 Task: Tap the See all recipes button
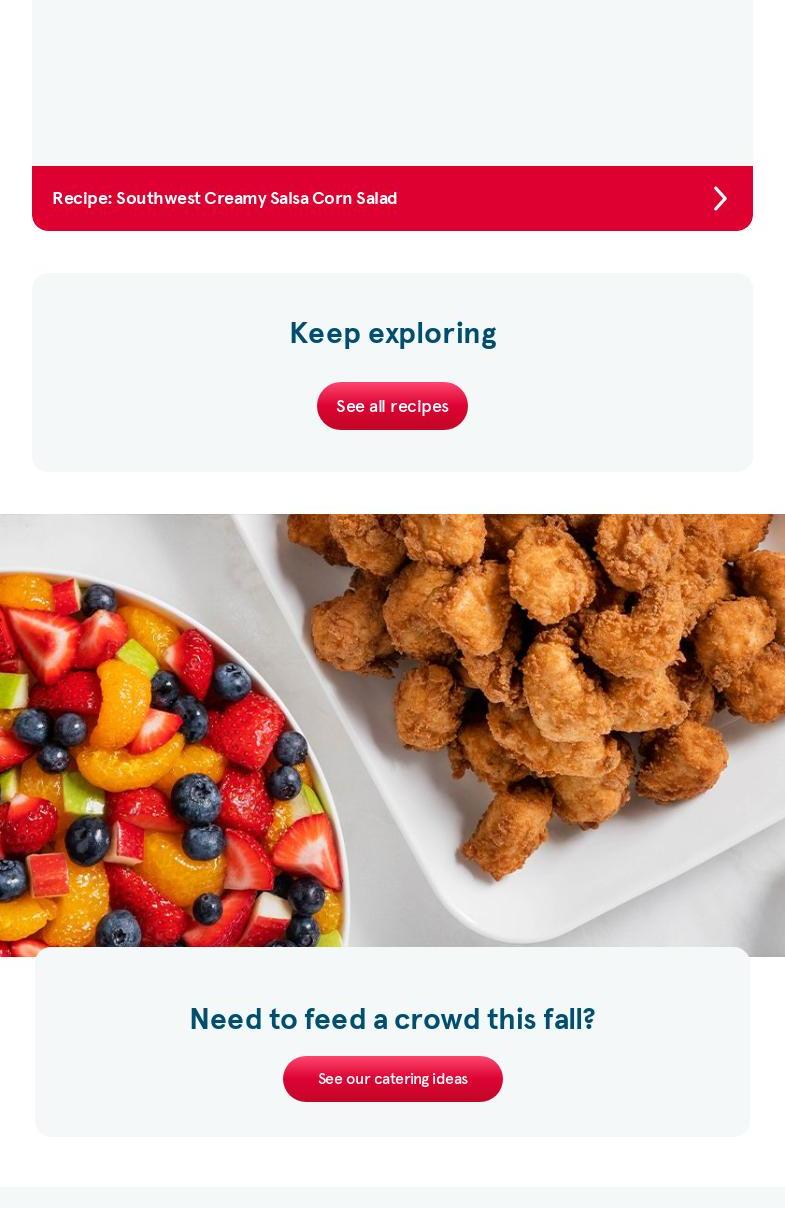coord(392,406)
